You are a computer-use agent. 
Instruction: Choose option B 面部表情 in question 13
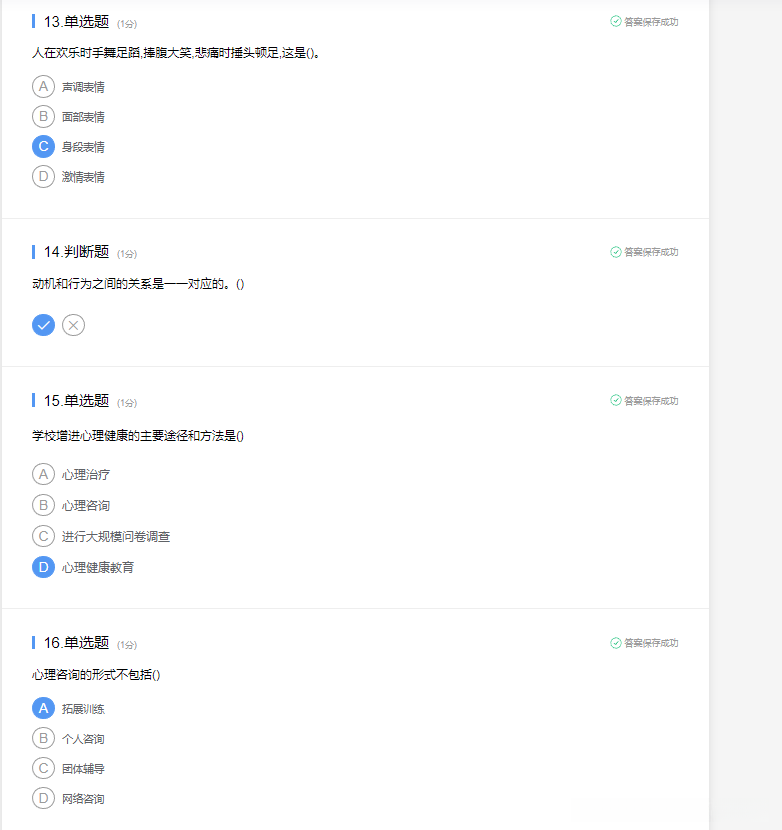pos(43,117)
